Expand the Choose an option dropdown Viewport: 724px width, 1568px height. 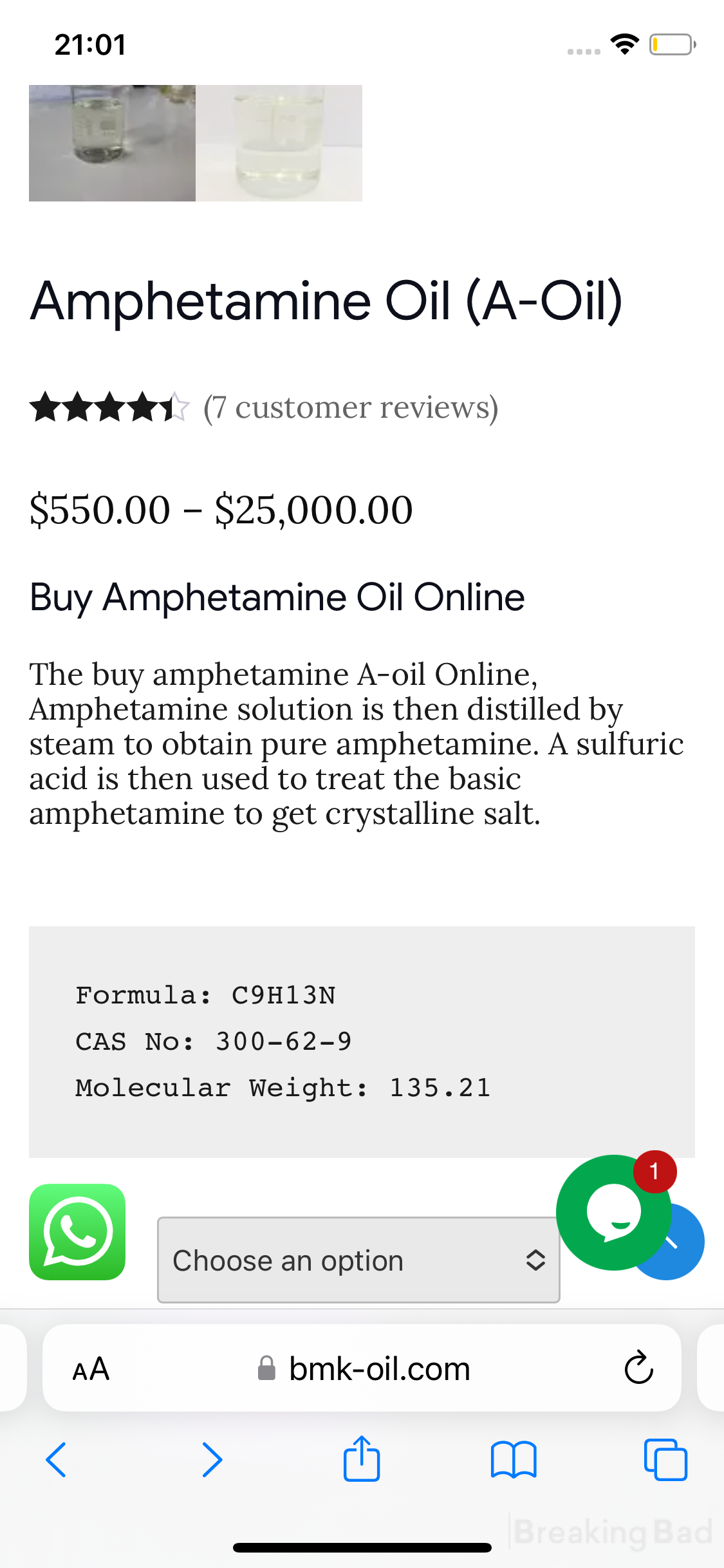click(x=358, y=1260)
